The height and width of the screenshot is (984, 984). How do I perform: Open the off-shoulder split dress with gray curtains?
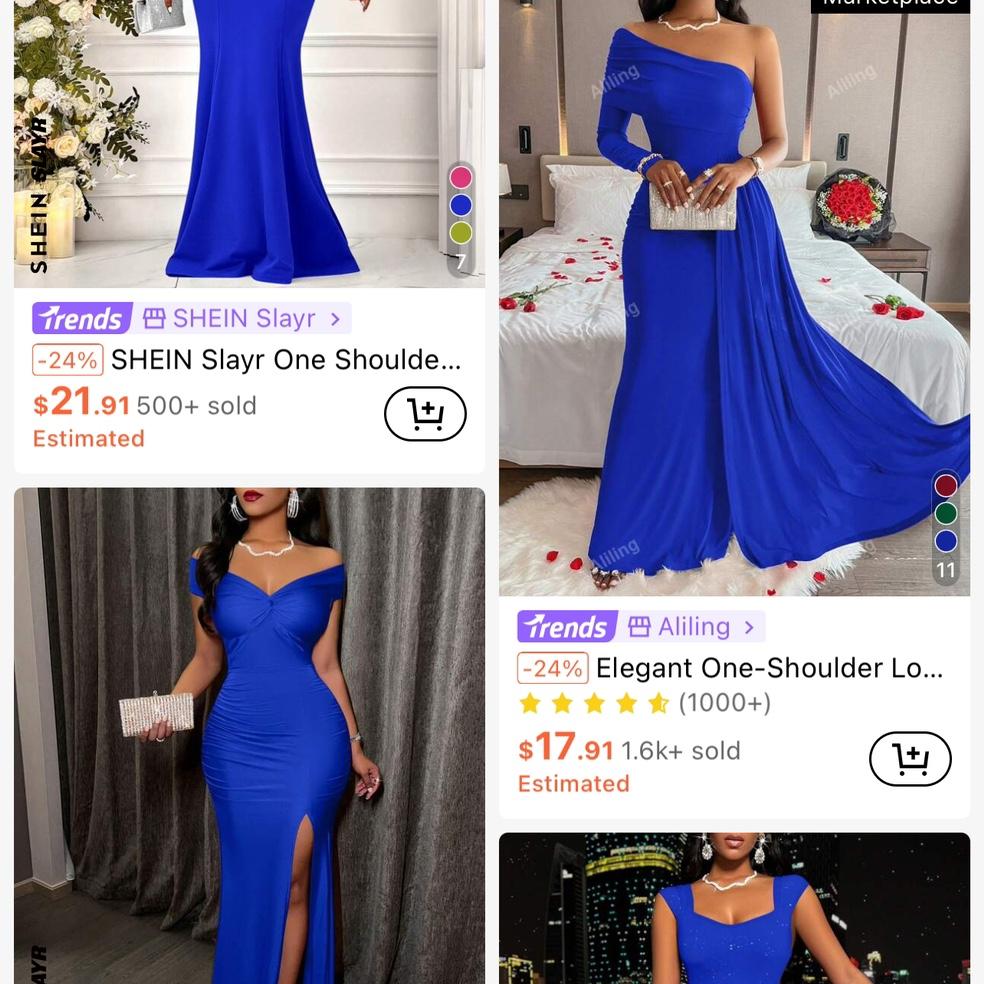(249, 735)
